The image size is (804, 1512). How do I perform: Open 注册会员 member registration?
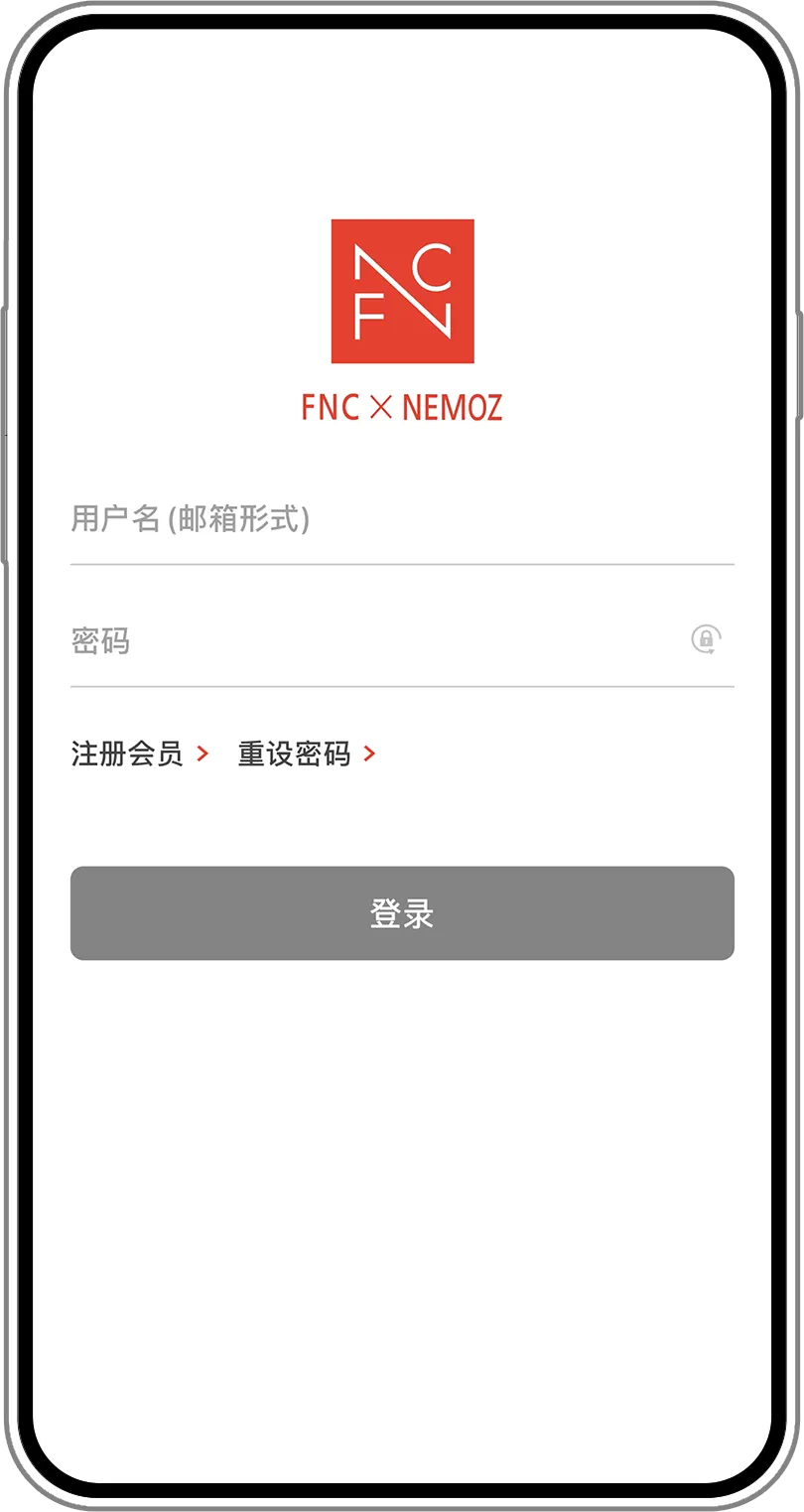[x=139, y=755]
